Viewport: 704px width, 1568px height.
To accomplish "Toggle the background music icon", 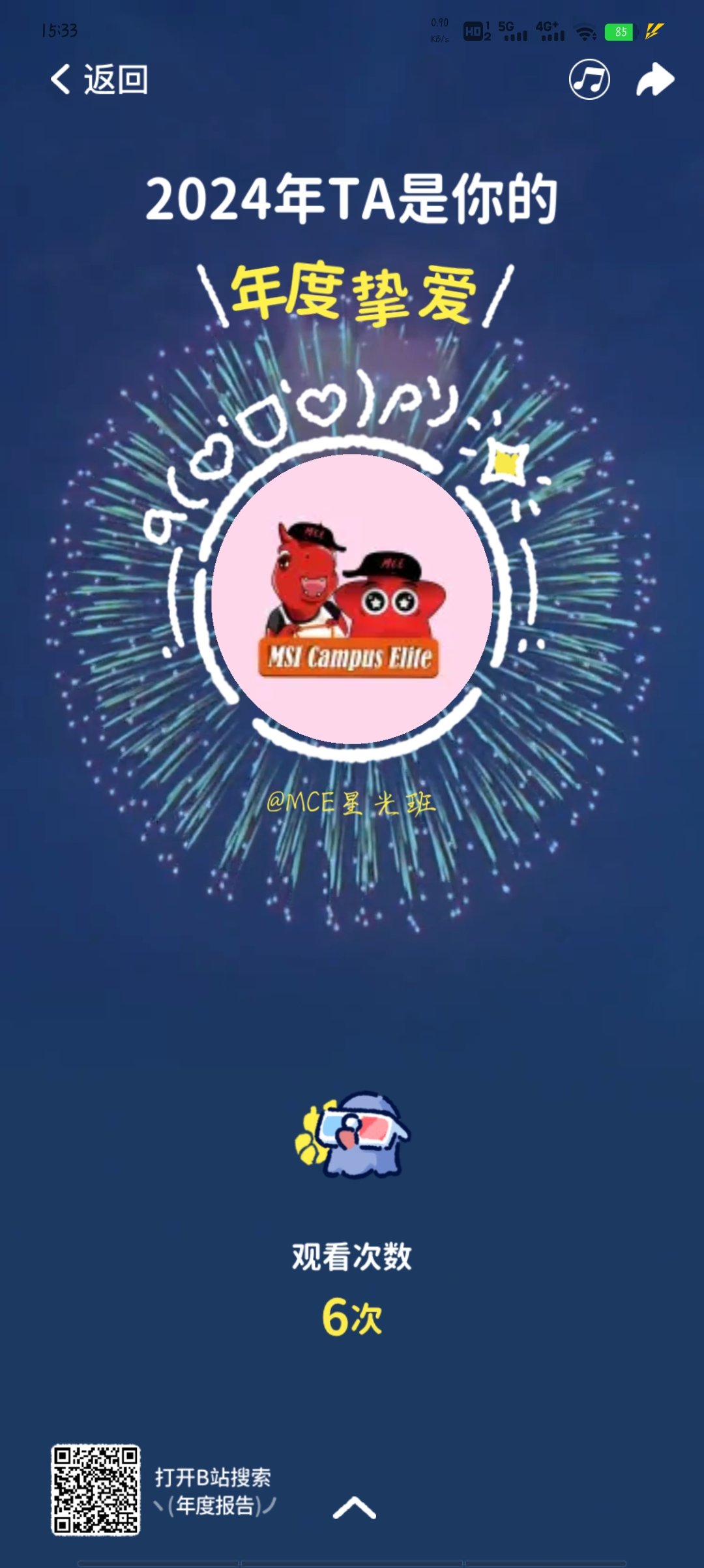I will (589, 80).
